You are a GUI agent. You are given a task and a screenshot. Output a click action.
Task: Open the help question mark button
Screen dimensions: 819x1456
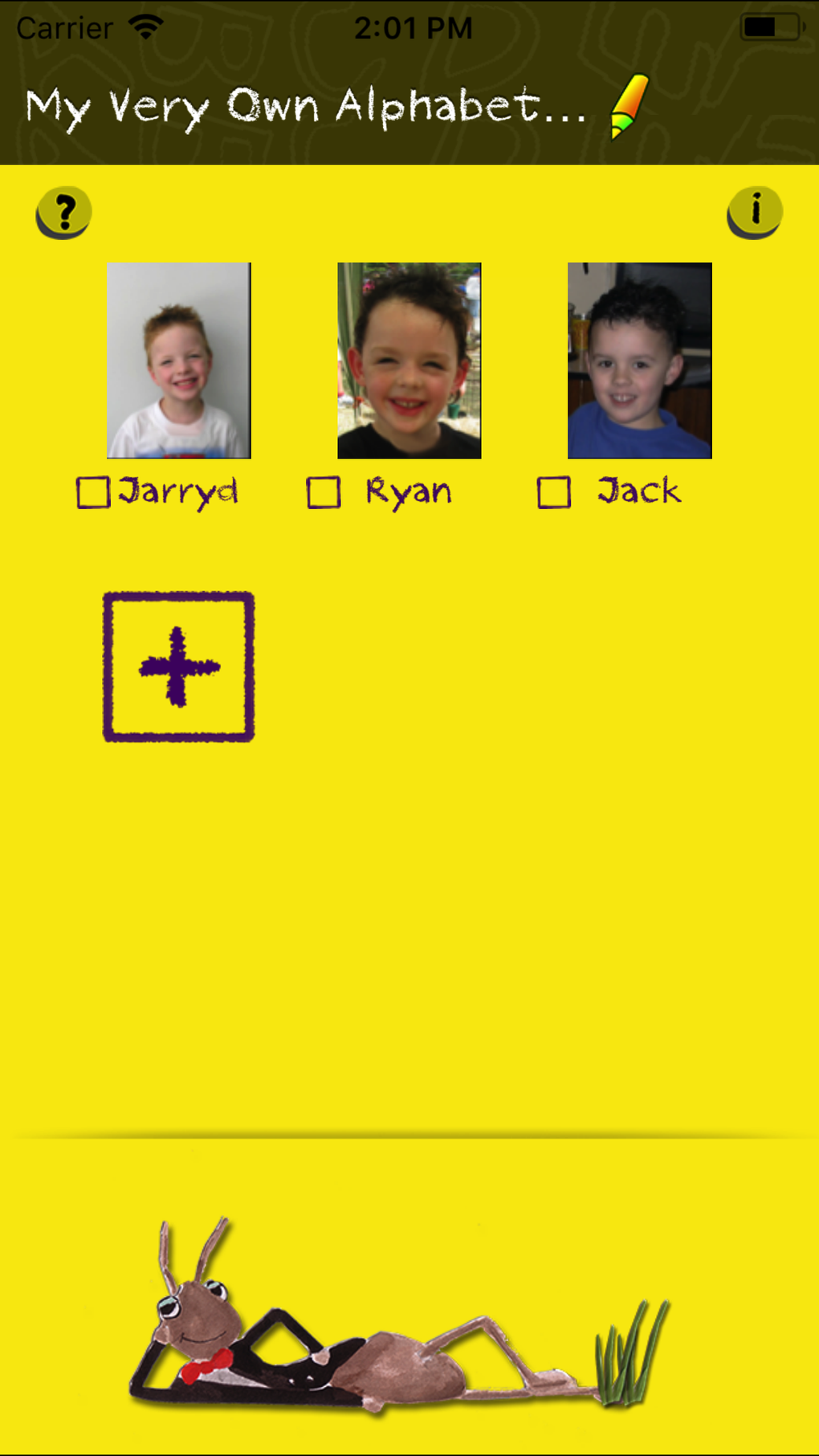point(64,213)
